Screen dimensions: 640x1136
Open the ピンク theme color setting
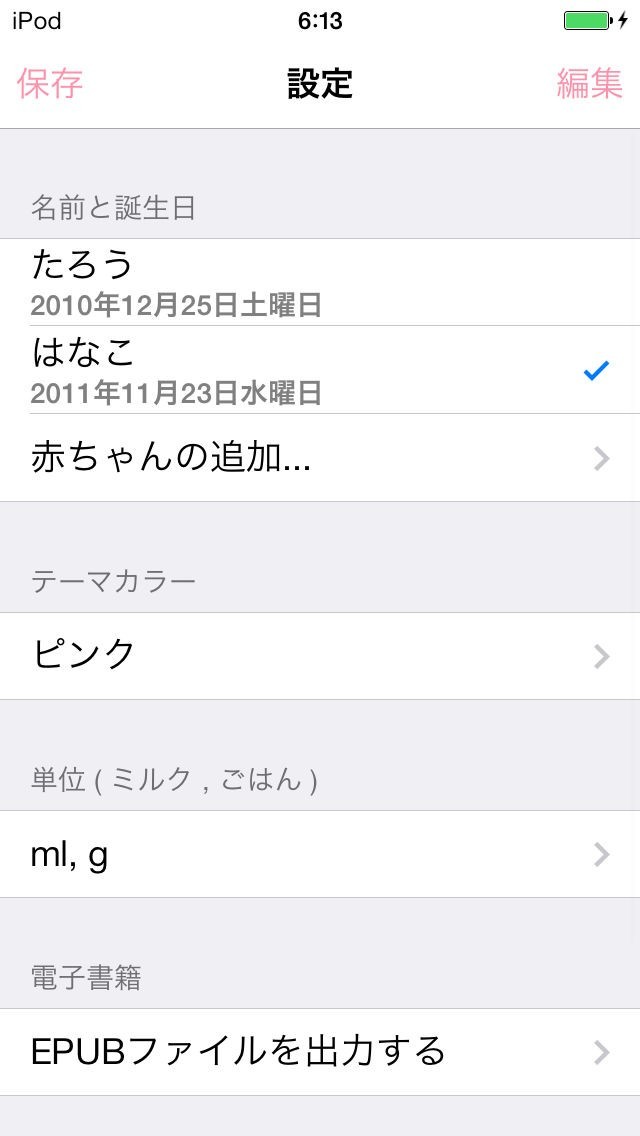click(x=320, y=655)
